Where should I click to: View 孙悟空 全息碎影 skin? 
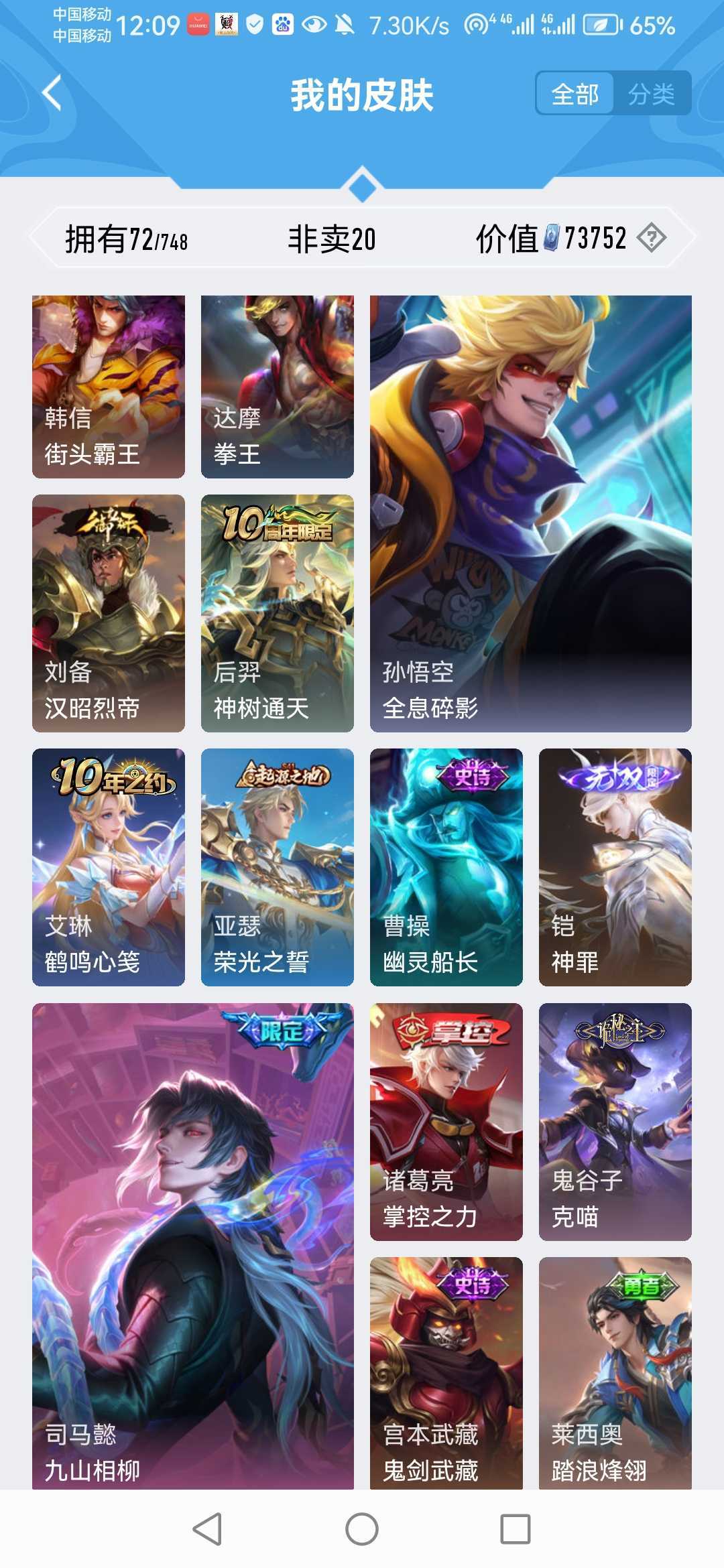(x=530, y=513)
